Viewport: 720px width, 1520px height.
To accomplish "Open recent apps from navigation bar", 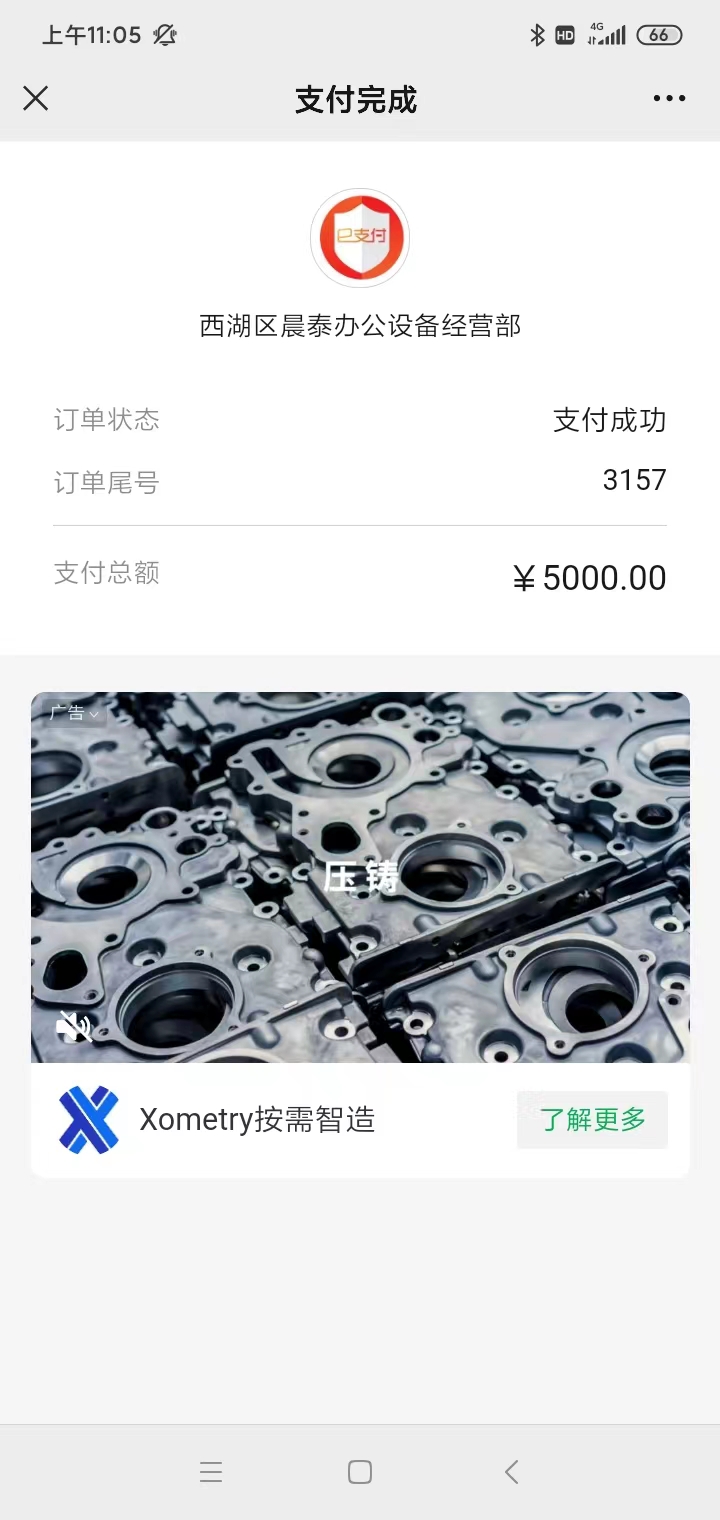I will (x=210, y=1472).
